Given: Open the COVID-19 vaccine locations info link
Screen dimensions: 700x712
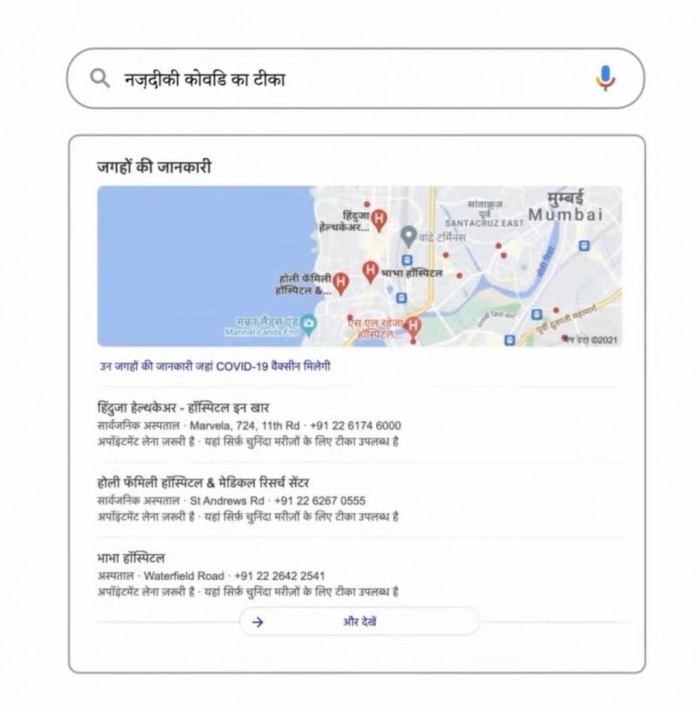Looking at the screenshot, I should point(214,366).
